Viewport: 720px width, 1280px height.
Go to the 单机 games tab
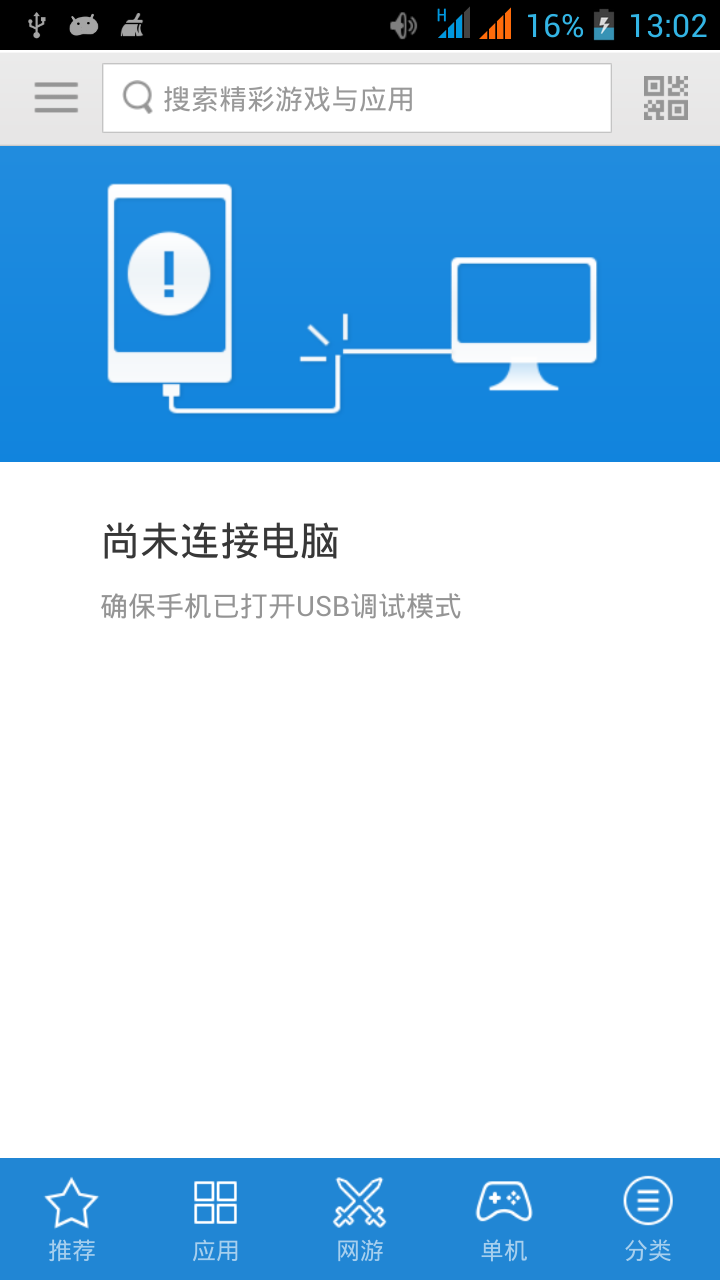504,1218
